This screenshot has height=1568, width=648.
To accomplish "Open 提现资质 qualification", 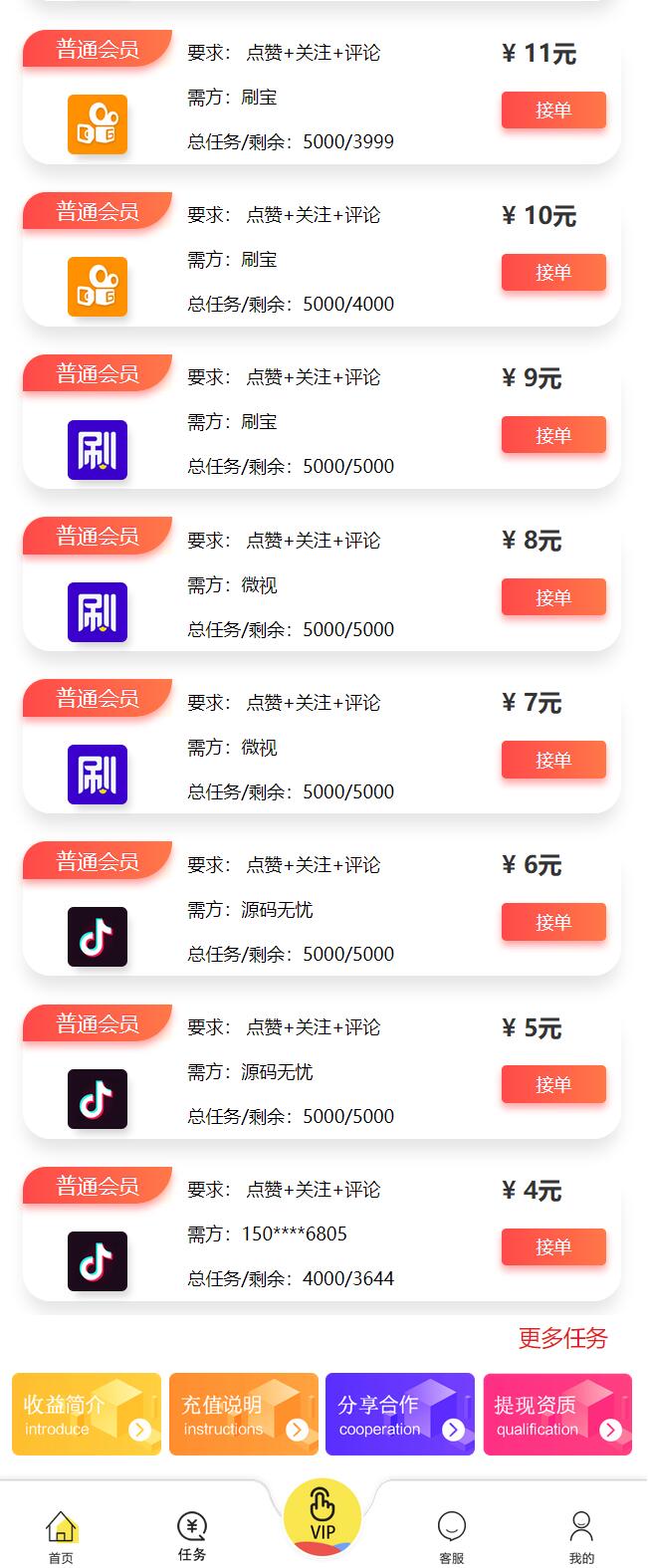I will click(557, 1415).
